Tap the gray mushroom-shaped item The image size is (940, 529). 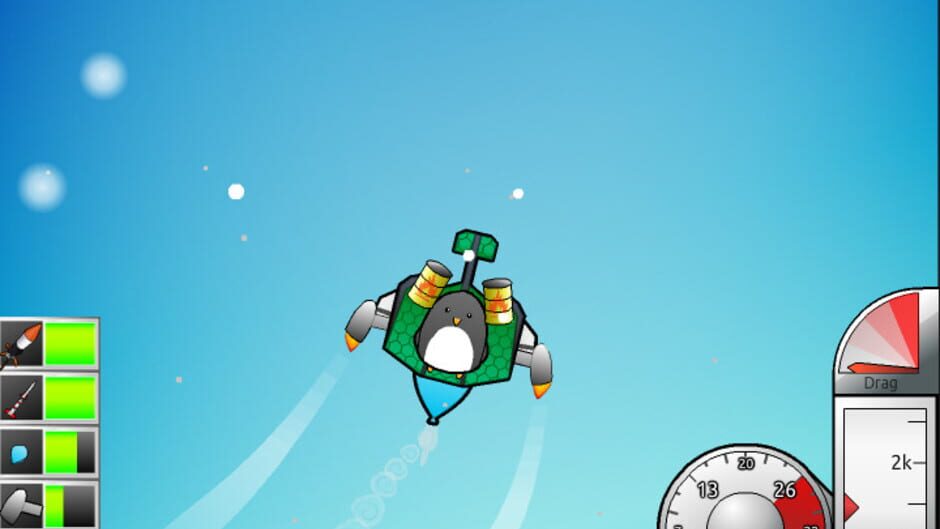(22, 506)
